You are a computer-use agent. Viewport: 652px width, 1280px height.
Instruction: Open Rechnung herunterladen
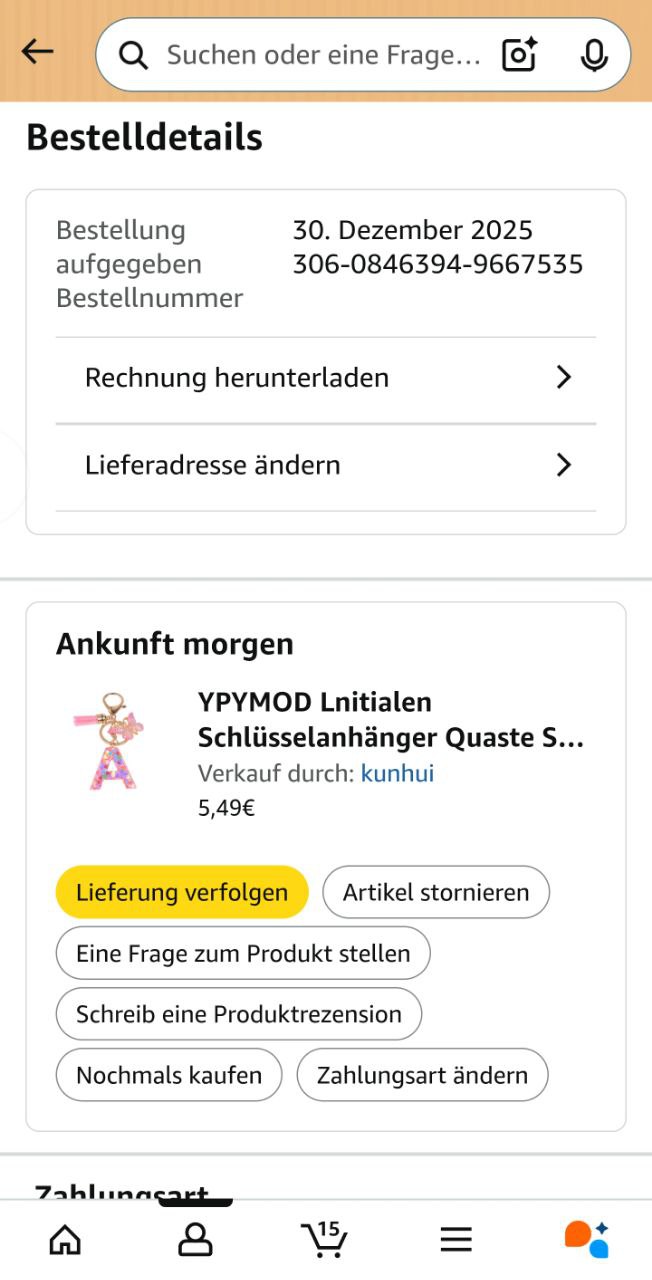(x=326, y=378)
